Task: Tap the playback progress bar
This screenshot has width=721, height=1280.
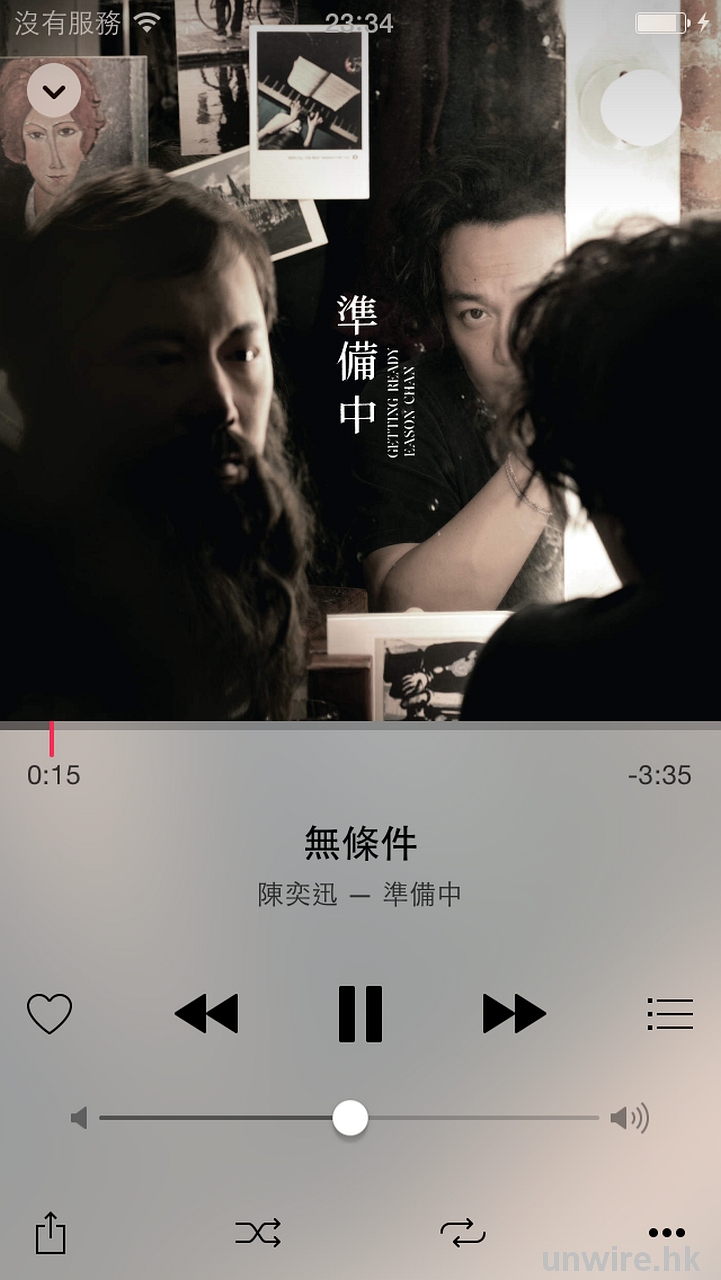Action: pos(360,726)
